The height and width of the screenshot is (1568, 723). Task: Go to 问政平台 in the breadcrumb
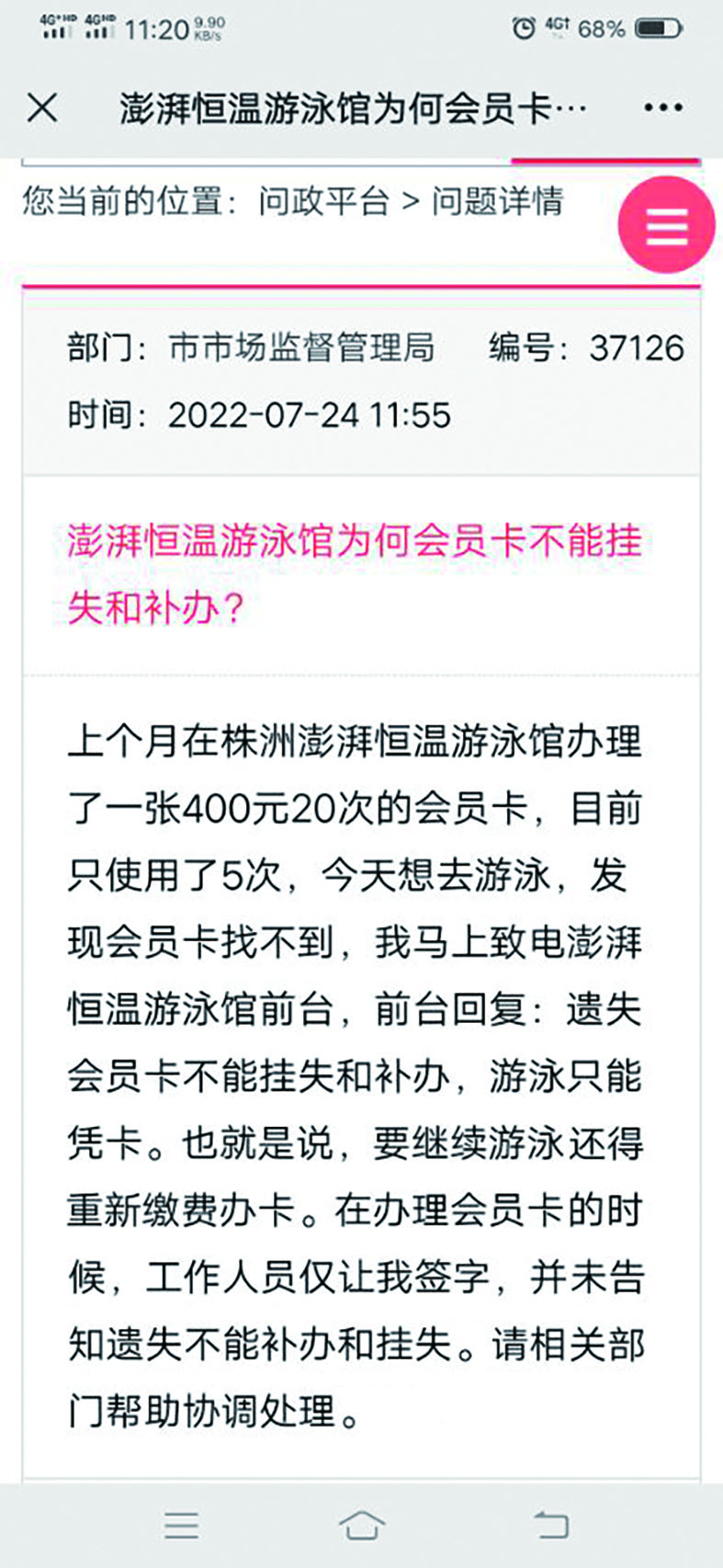(x=323, y=201)
